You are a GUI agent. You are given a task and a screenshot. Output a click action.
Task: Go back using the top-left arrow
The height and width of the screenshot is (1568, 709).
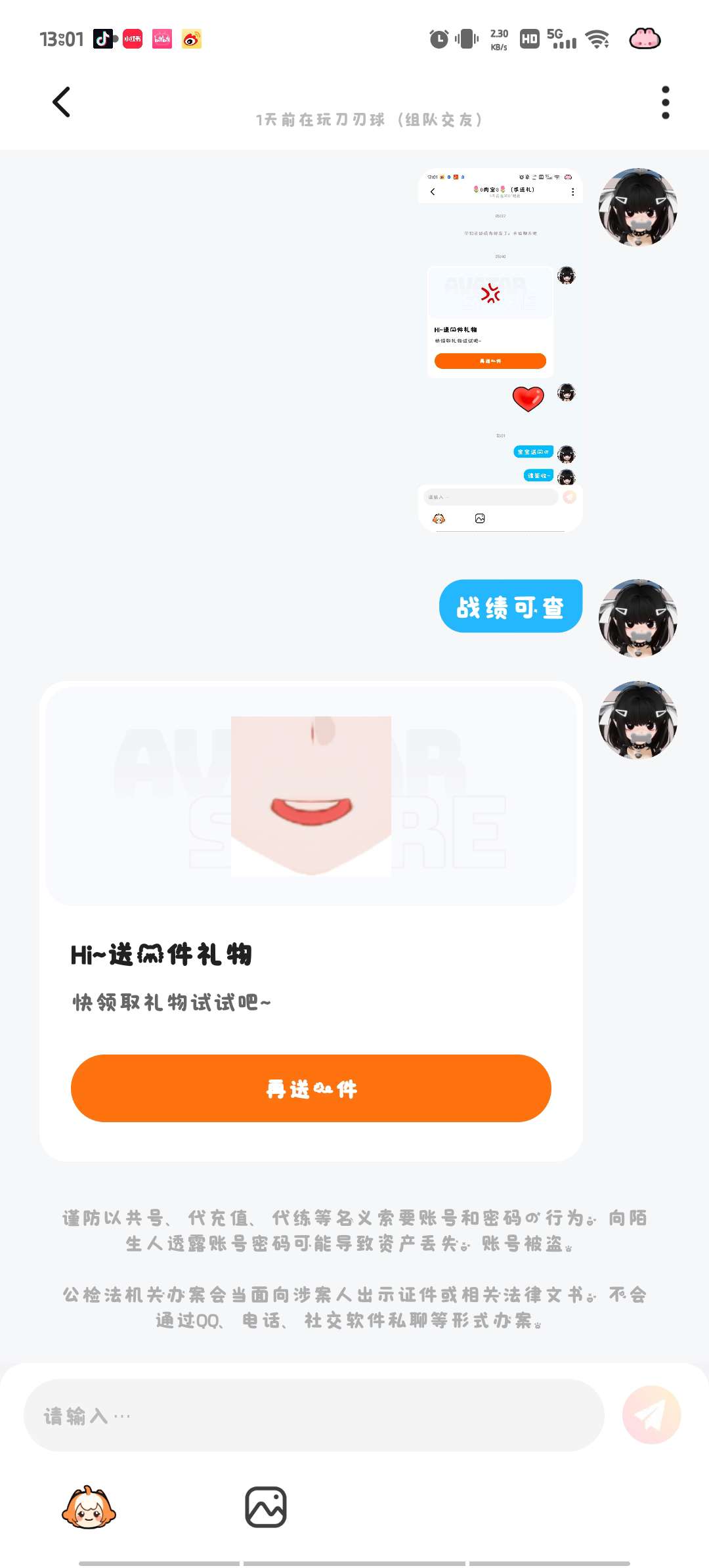61,102
